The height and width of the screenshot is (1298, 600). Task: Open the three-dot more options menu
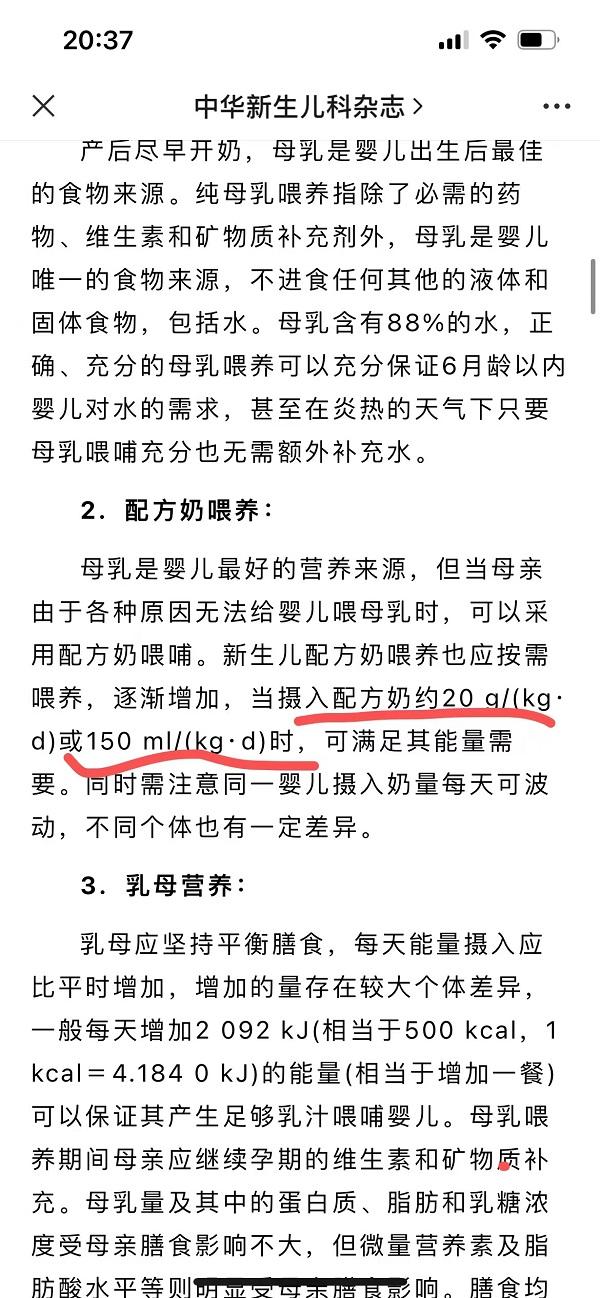pos(556,106)
